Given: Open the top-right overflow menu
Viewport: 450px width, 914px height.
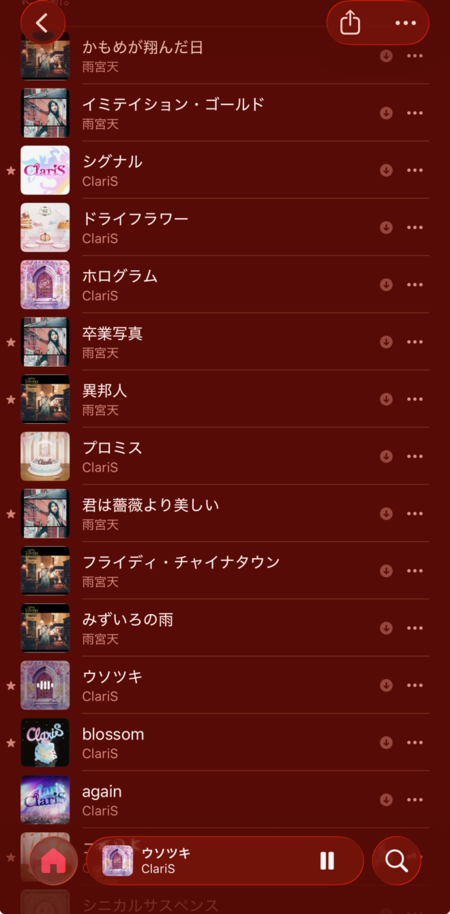Looking at the screenshot, I should 406,23.
